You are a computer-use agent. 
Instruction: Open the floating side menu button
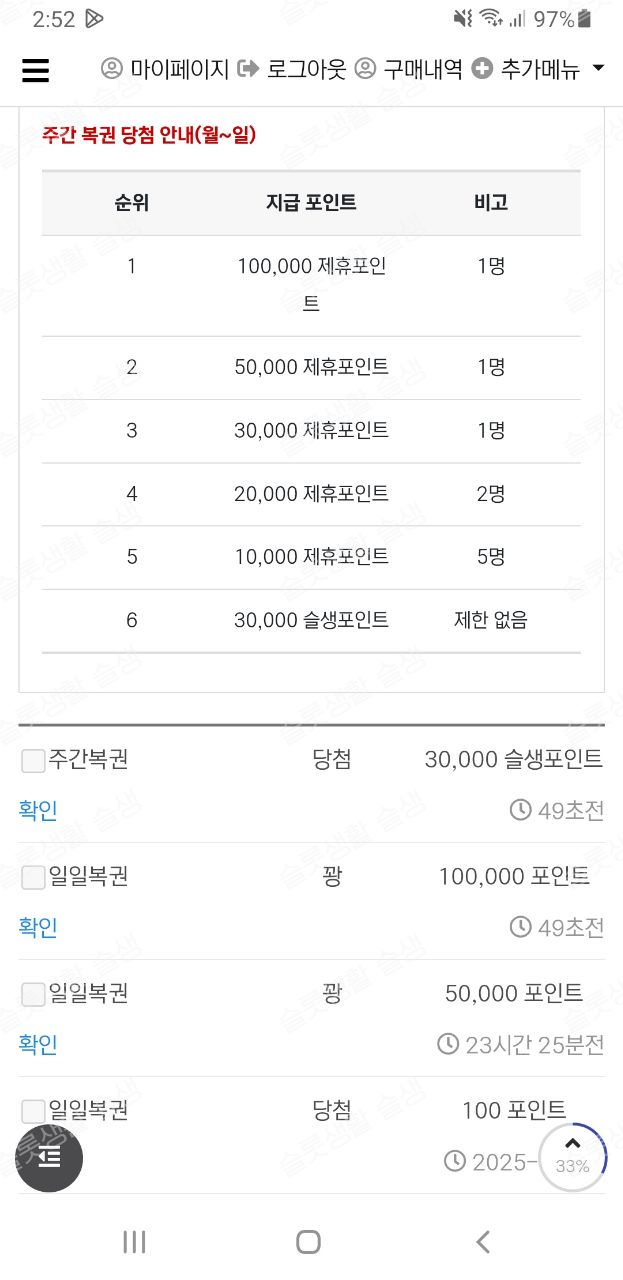[x=49, y=1158]
